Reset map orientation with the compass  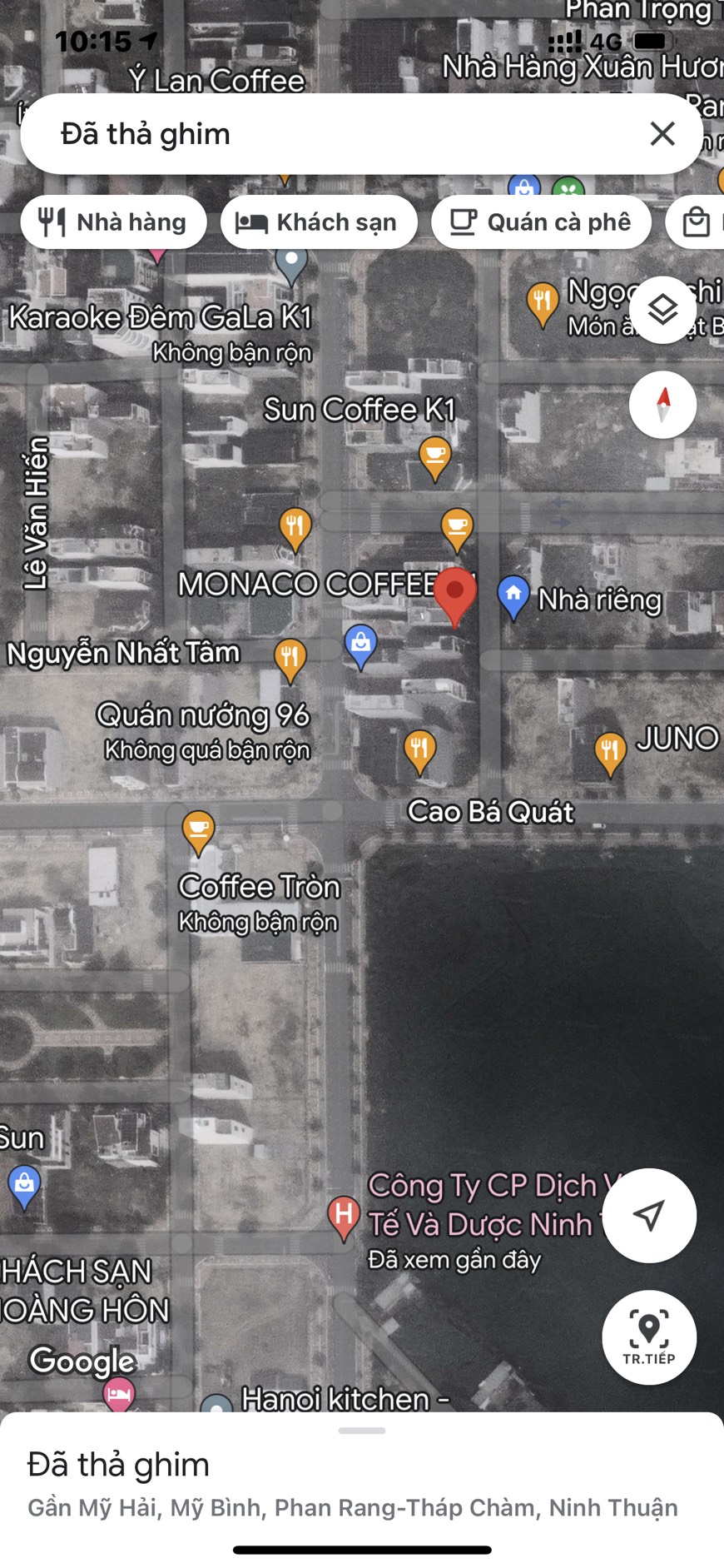(662, 405)
